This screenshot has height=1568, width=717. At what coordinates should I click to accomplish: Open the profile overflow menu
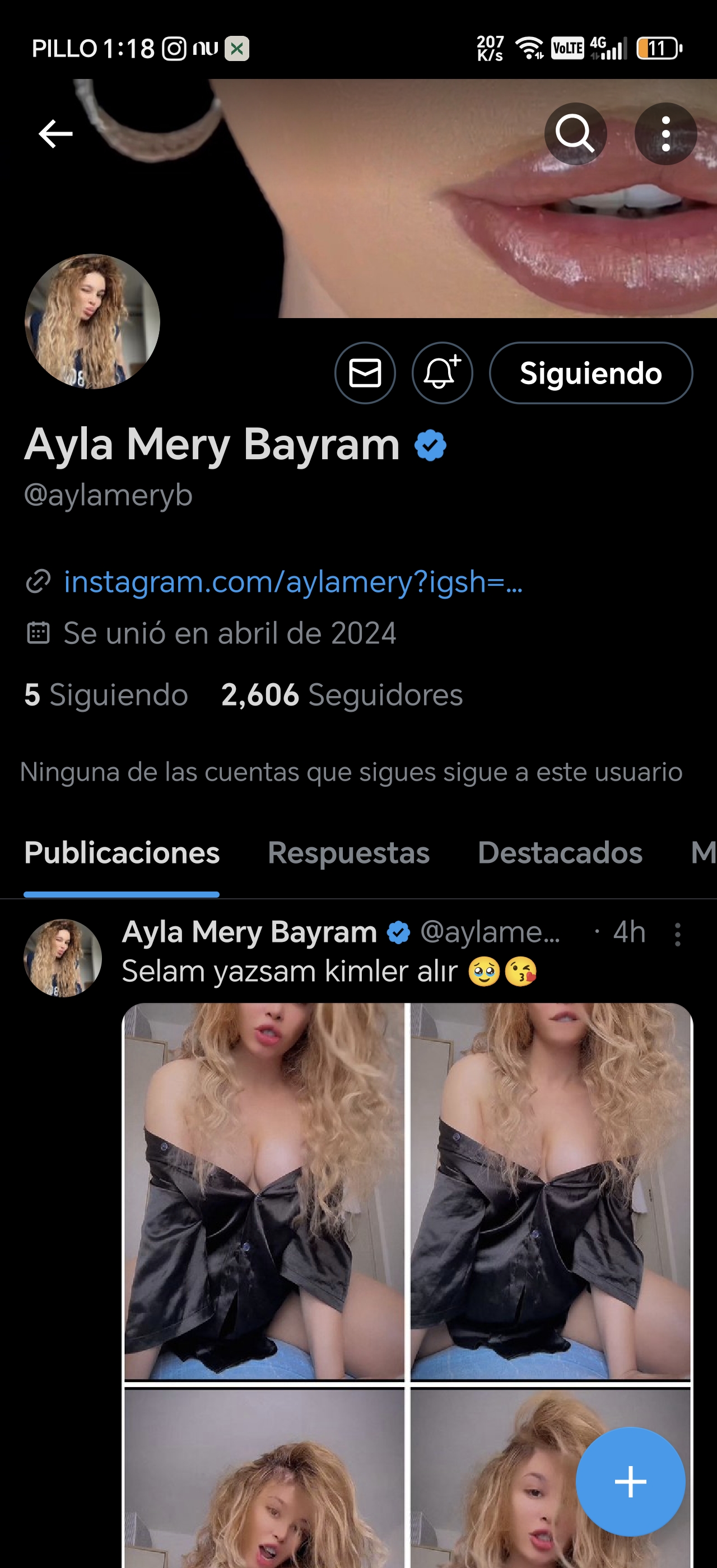665,133
